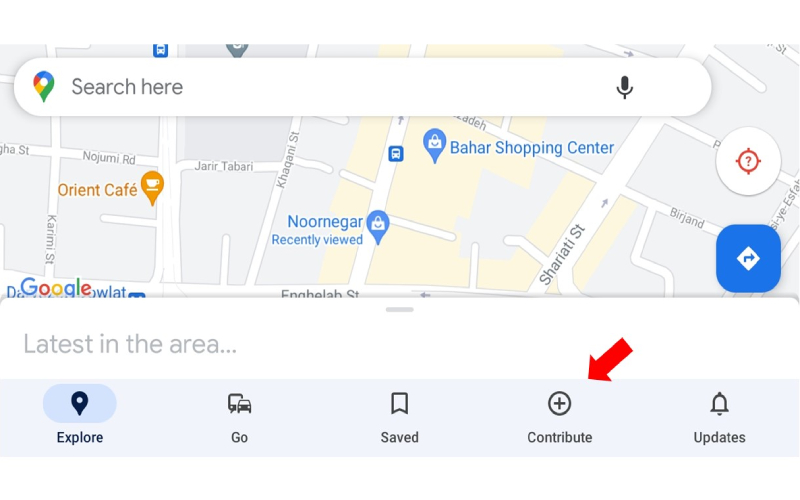The width and height of the screenshot is (800, 500).
Task: Open the Saved tab
Action: pos(399,417)
